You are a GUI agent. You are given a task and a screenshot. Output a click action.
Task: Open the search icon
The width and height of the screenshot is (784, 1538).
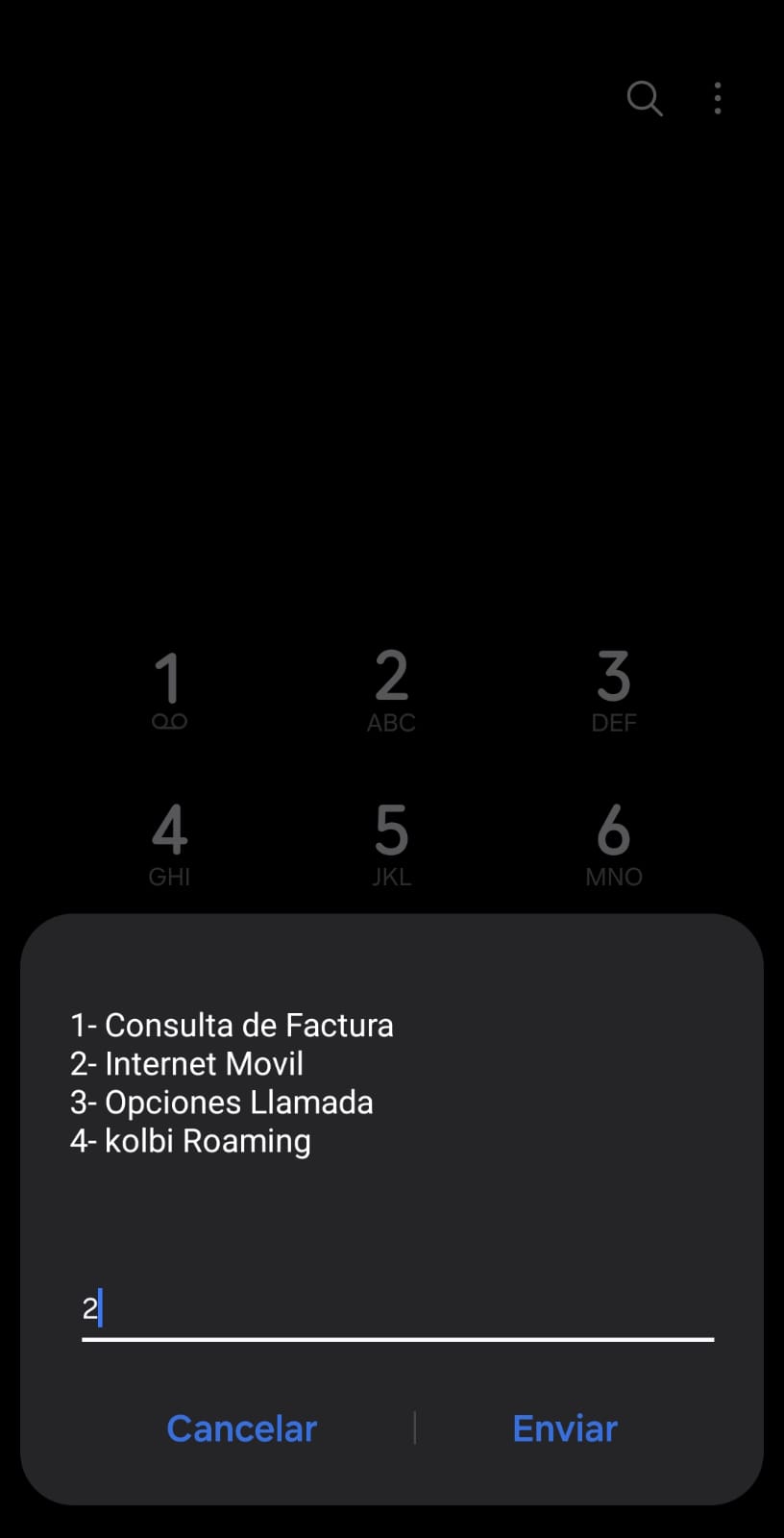pyautogui.click(x=644, y=98)
